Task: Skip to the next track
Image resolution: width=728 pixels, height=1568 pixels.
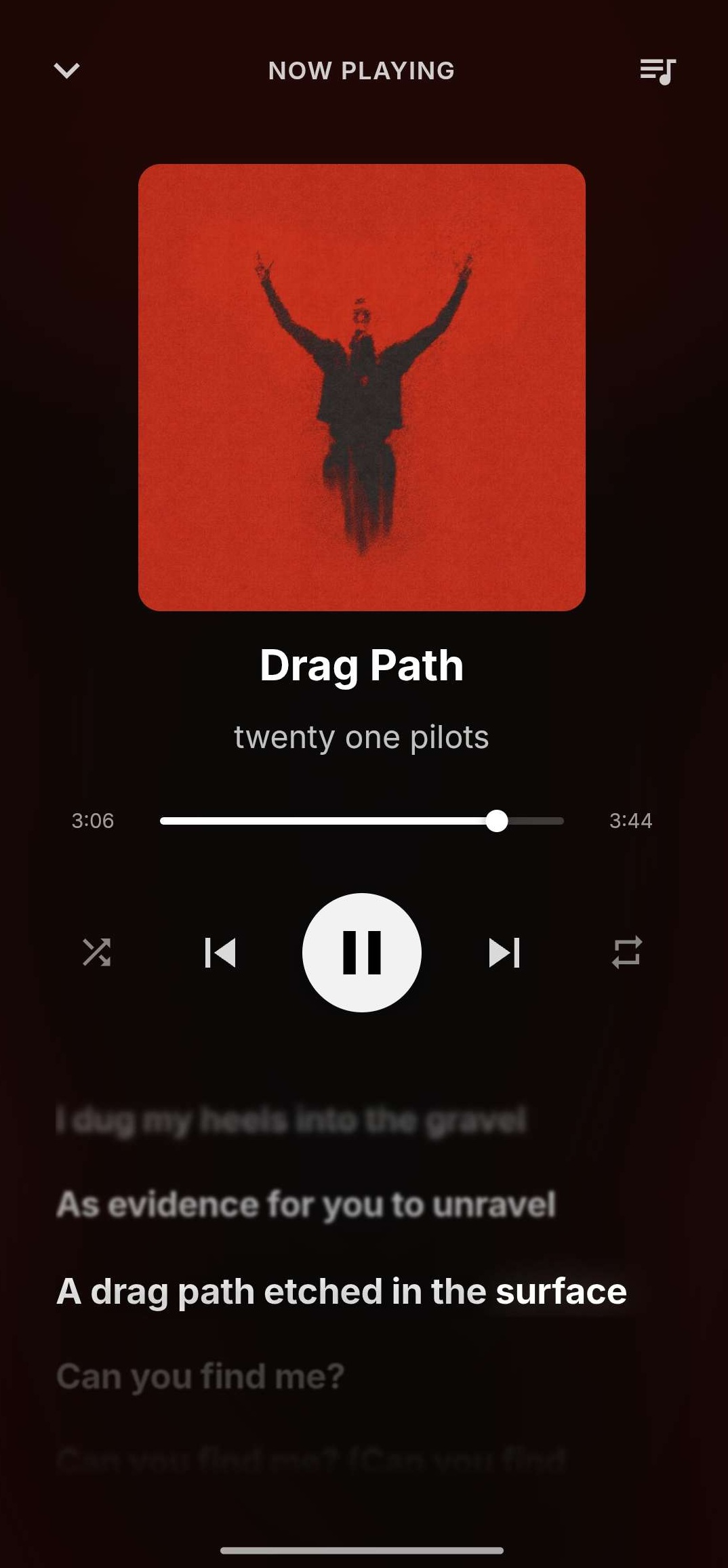Action: [x=504, y=952]
